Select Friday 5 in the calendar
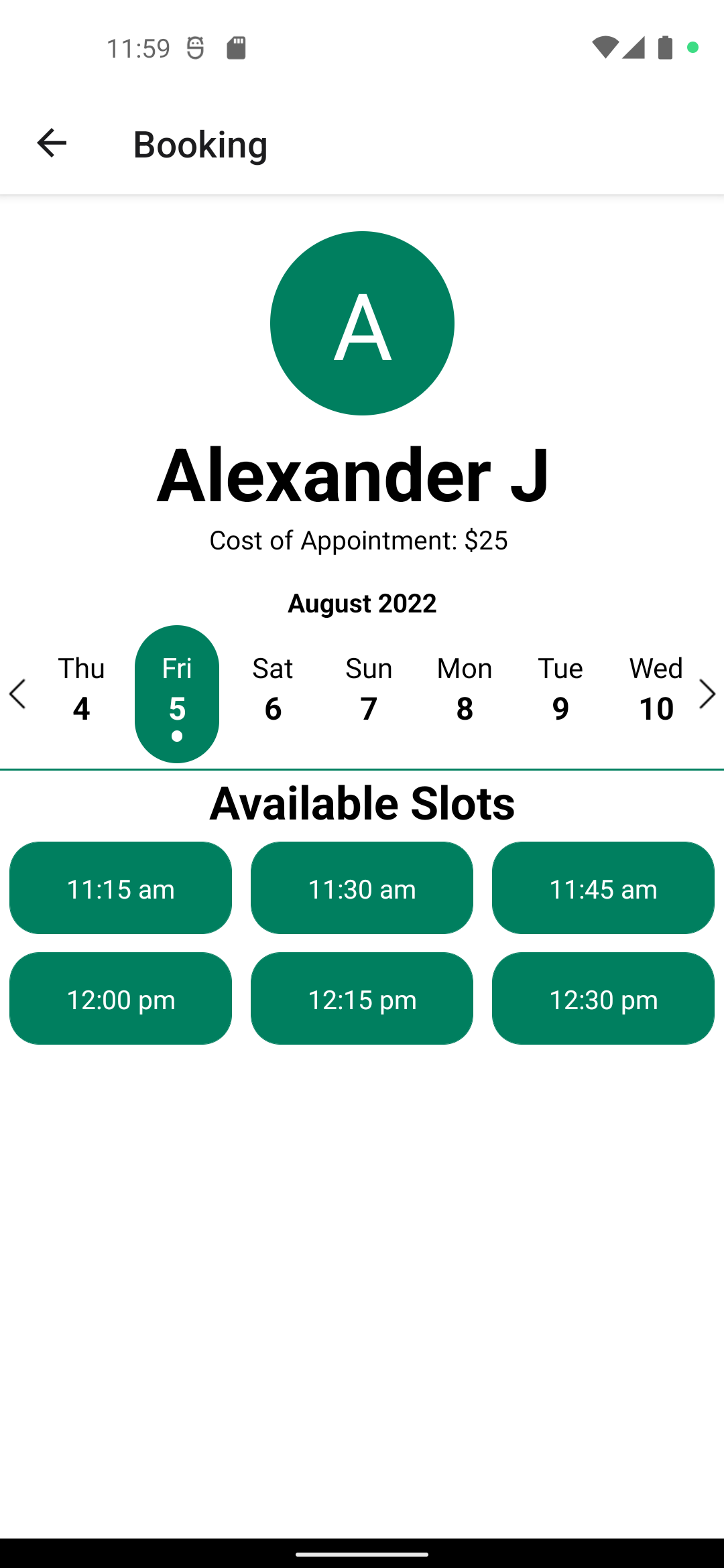This screenshot has width=724, height=1568. [x=177, y=694]
